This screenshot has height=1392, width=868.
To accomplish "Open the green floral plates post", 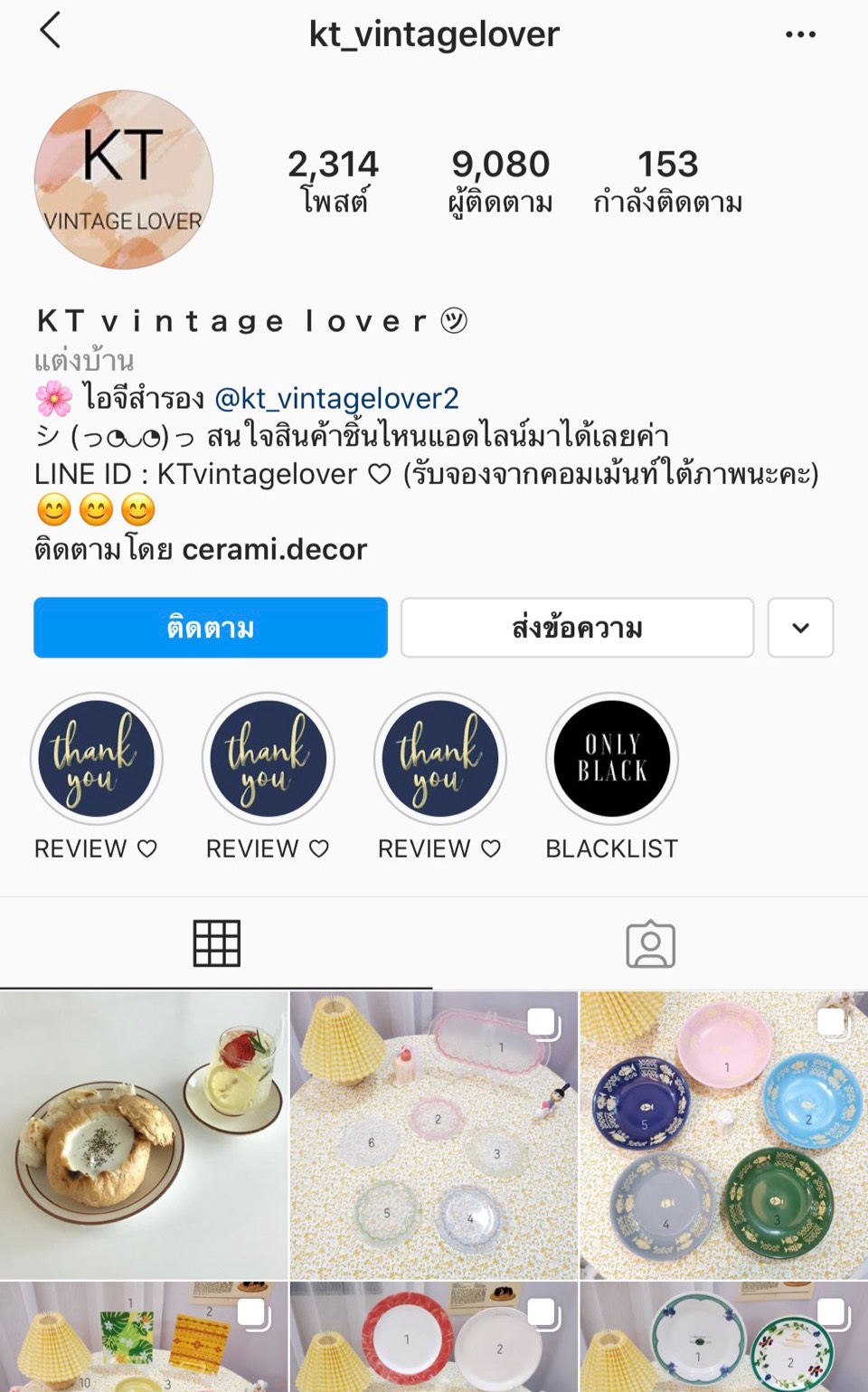I will pos(723,1337).
